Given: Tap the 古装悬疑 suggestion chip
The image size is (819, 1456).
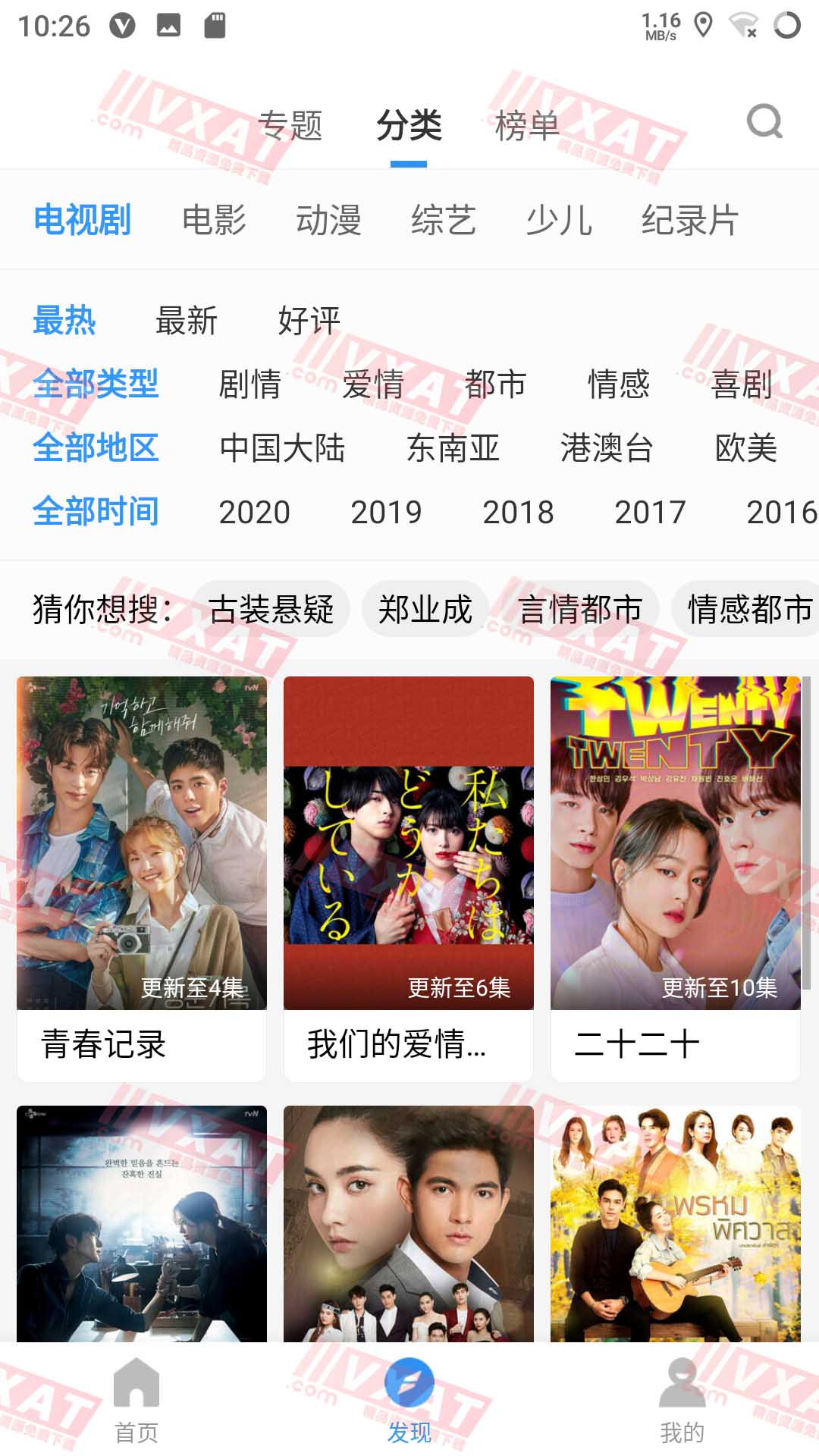Looking at the screenshot, I should click(x=271, y=609).
